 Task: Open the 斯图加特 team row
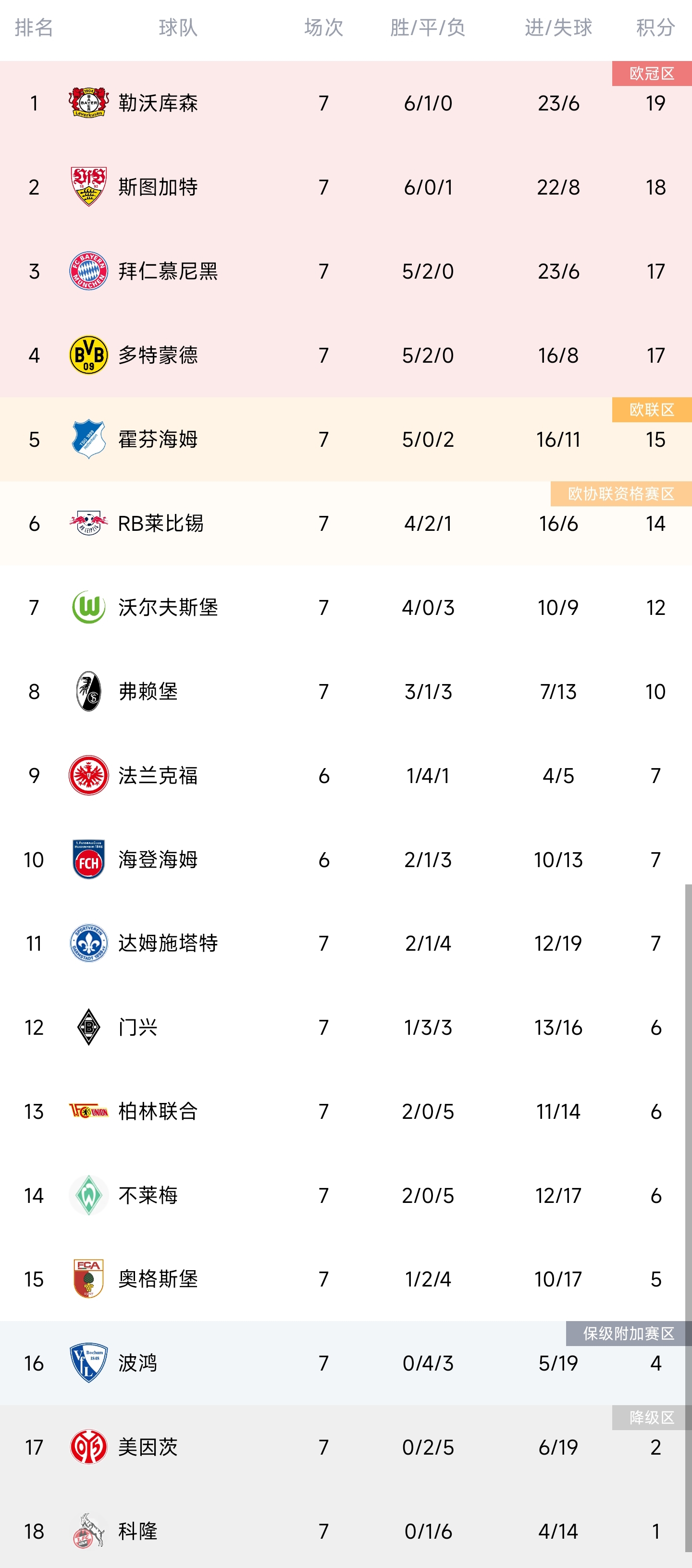point(346,187)
